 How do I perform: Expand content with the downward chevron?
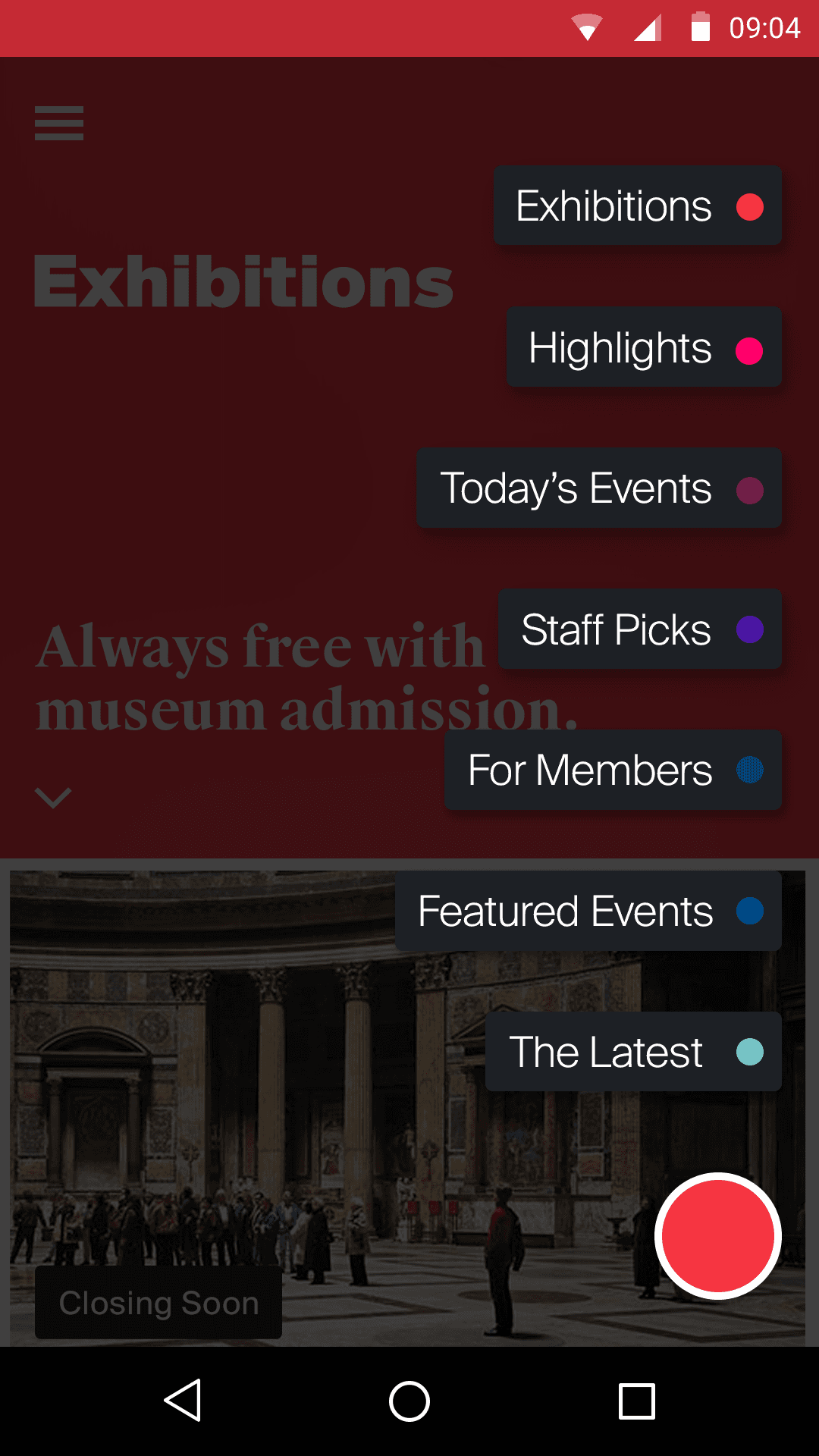(x=52, y=799)
